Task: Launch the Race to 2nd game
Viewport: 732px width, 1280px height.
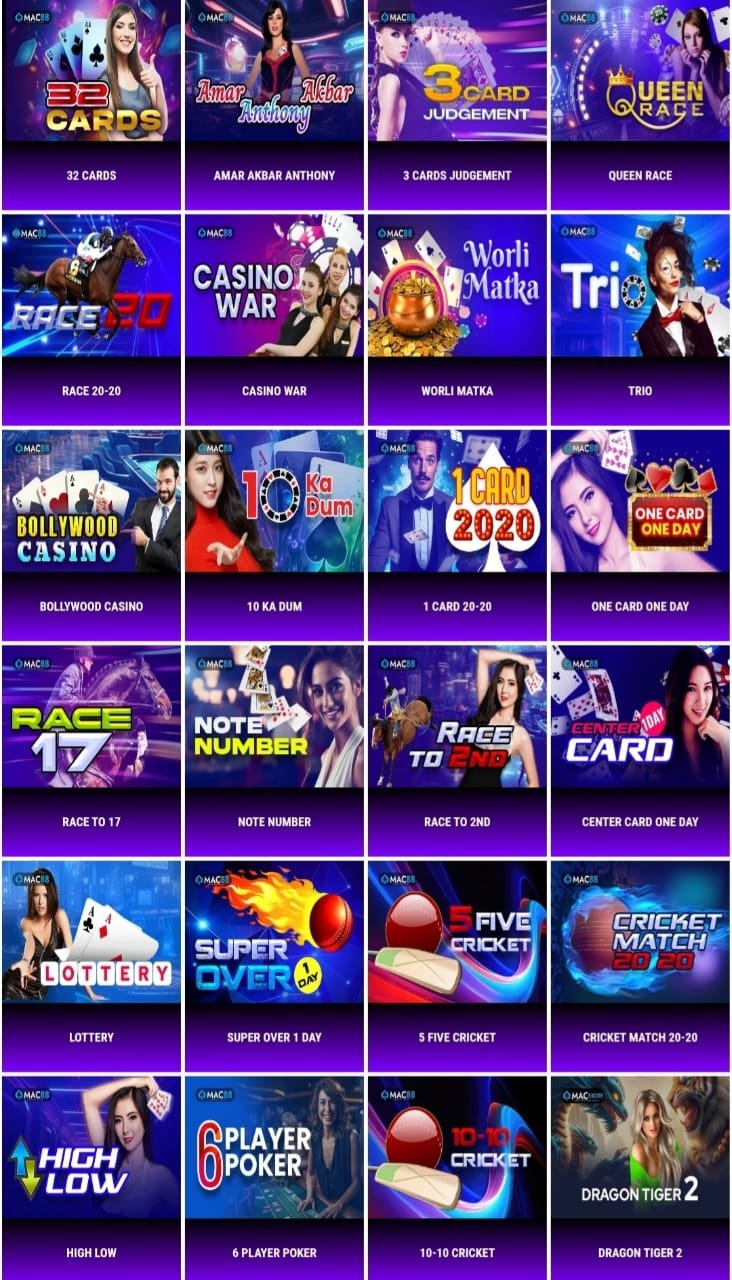Action: [457, 751]
